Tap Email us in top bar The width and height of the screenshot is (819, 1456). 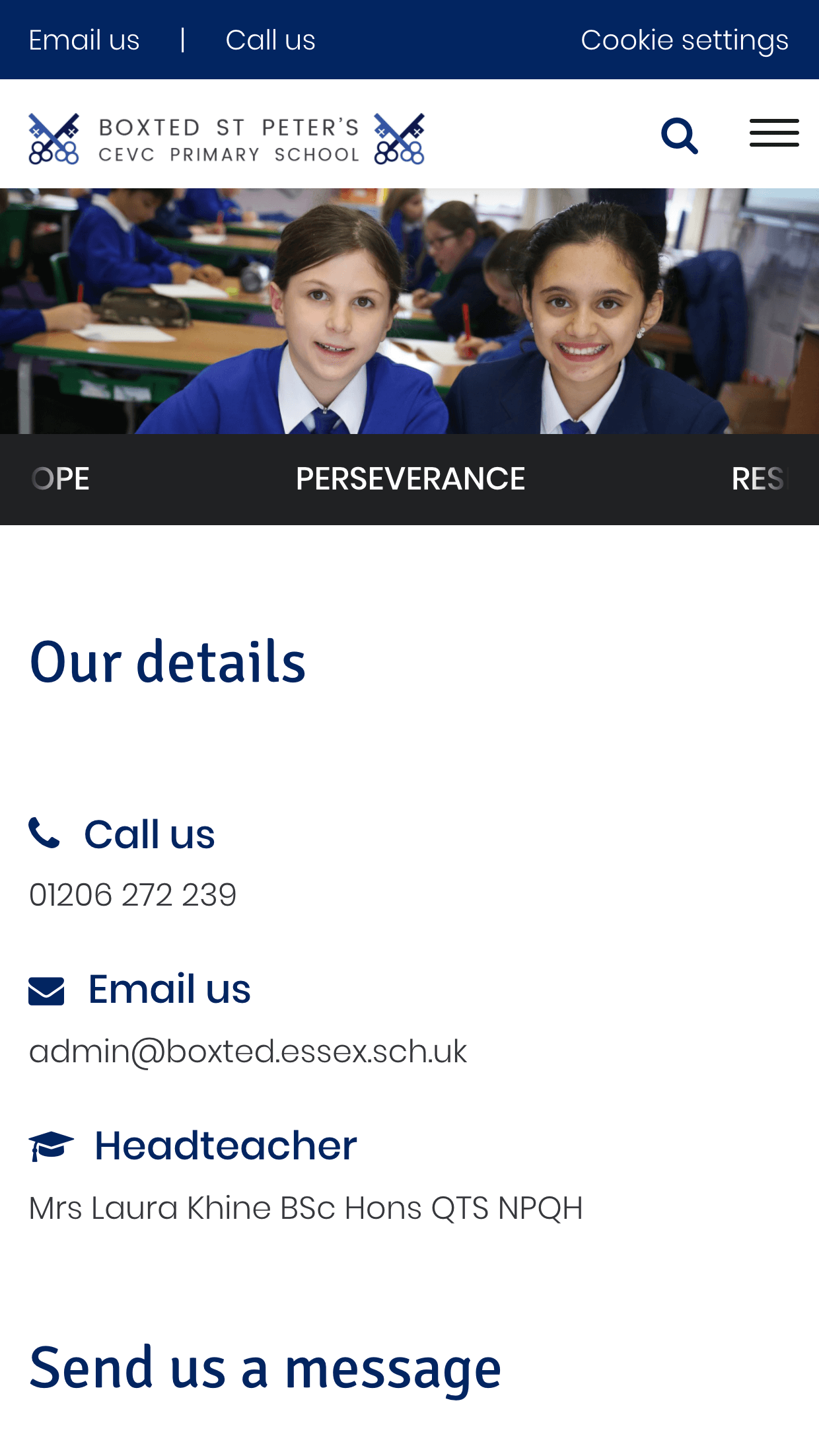click(84, 40)
